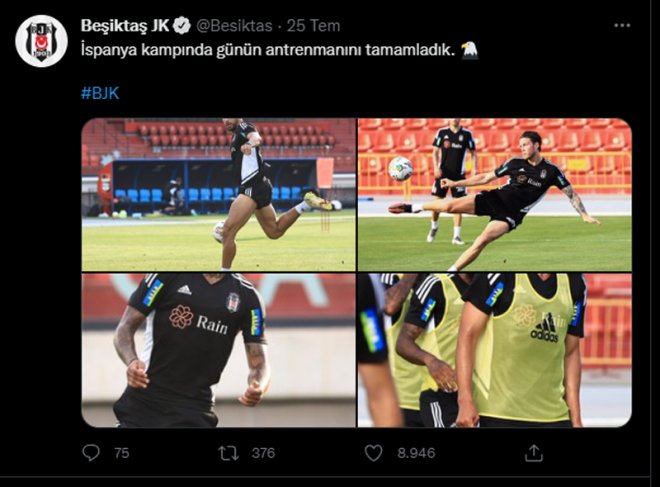The width and height of the screenshot is (660, 487).
Task: Open the photo of the player kicking the ball
Action: [x=495, y=194]
